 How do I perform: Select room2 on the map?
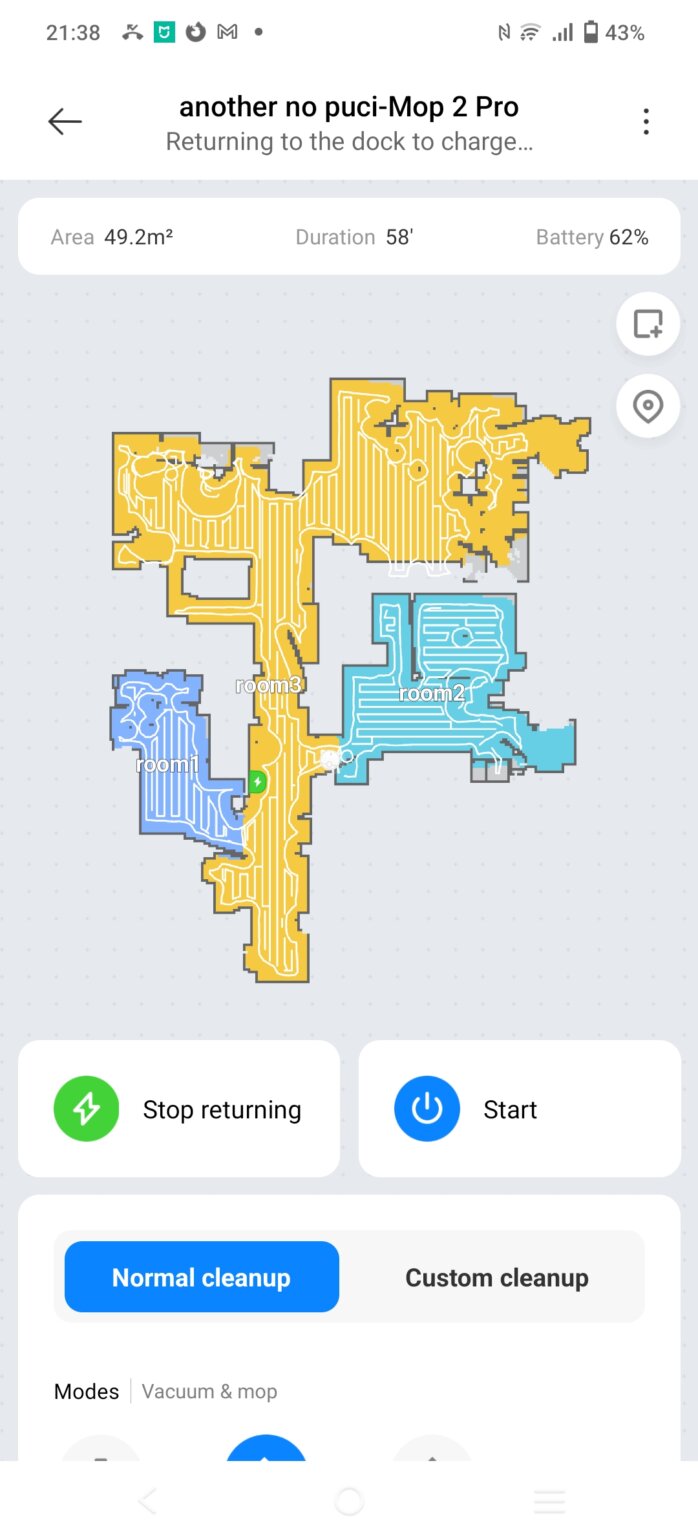pos(432,693)
